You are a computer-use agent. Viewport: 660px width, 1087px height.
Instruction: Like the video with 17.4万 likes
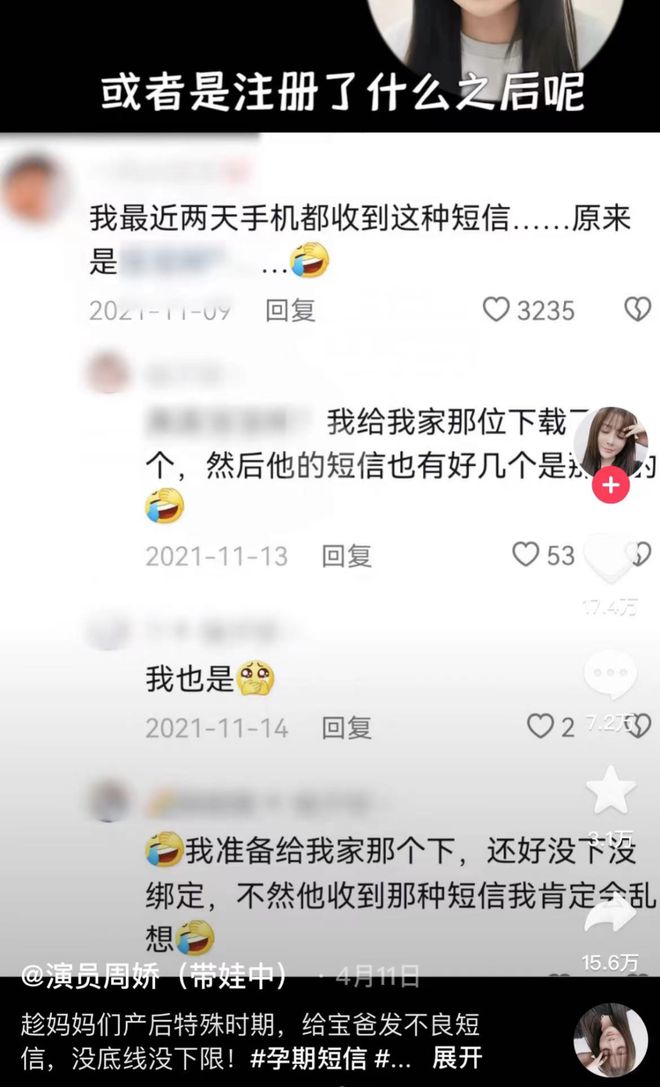(x=609, y=561)
